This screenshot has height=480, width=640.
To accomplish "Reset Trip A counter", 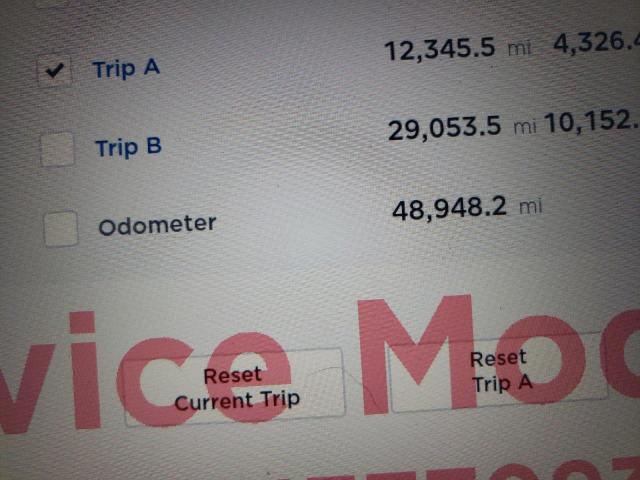I will coord(498,371).
